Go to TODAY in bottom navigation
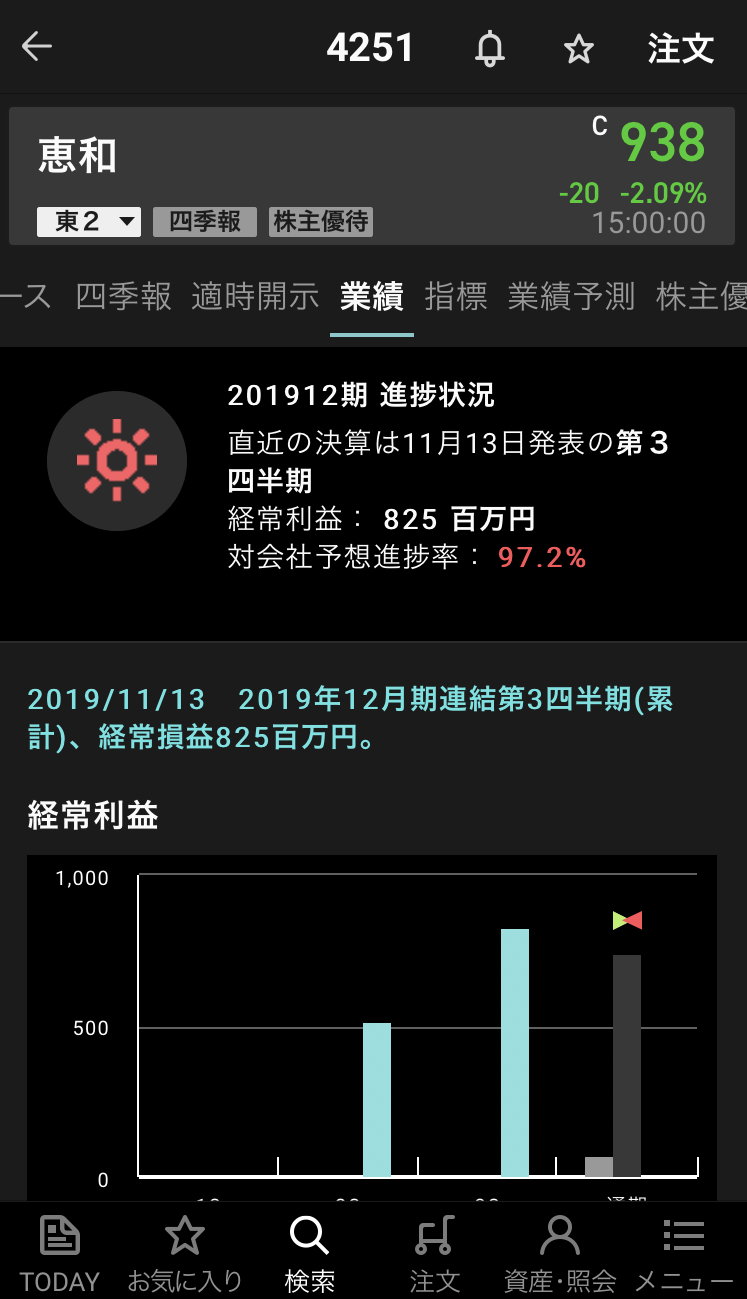 coord(60,1252)
